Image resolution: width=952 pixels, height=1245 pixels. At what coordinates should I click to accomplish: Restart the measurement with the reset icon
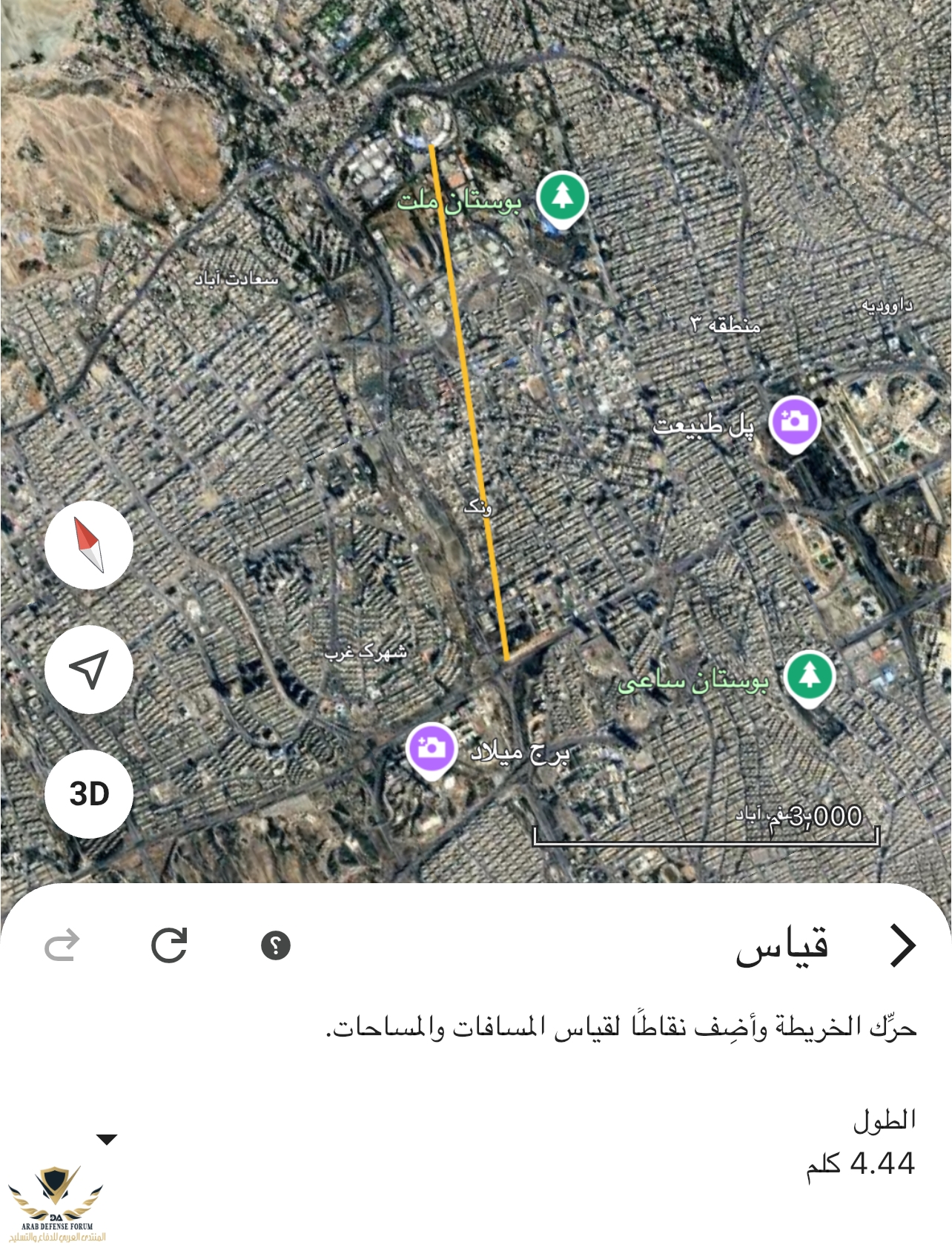169,945
